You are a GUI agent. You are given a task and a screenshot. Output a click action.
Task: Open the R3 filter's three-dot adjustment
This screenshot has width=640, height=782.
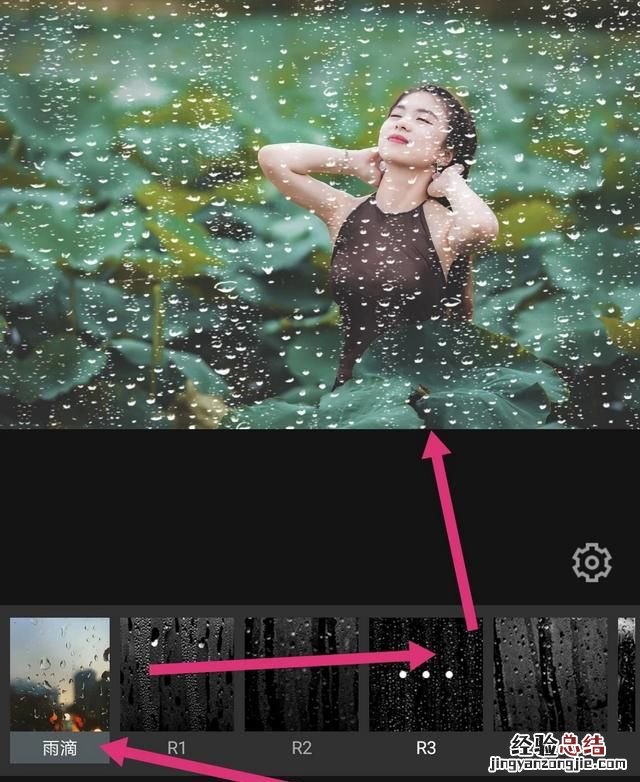click(425, 674)
